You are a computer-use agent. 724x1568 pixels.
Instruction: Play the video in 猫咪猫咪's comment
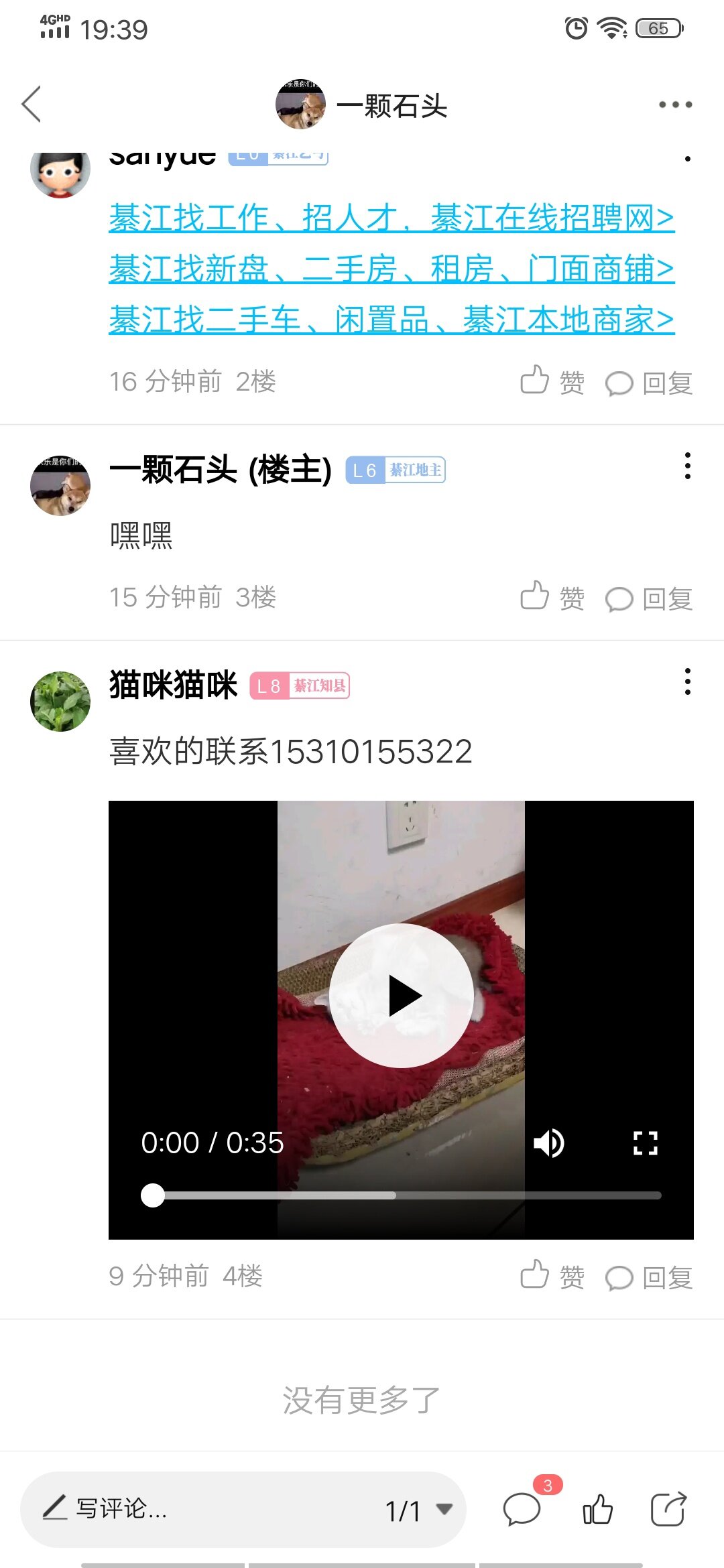coord(402,995)
